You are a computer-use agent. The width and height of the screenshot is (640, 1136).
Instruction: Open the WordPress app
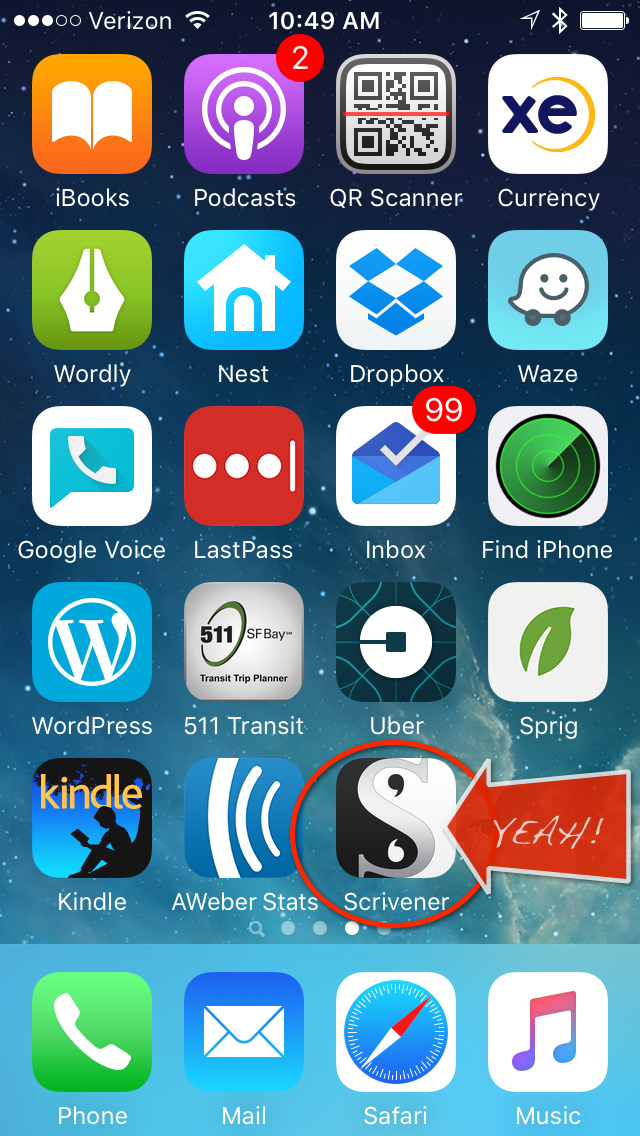tap(92, 642)
